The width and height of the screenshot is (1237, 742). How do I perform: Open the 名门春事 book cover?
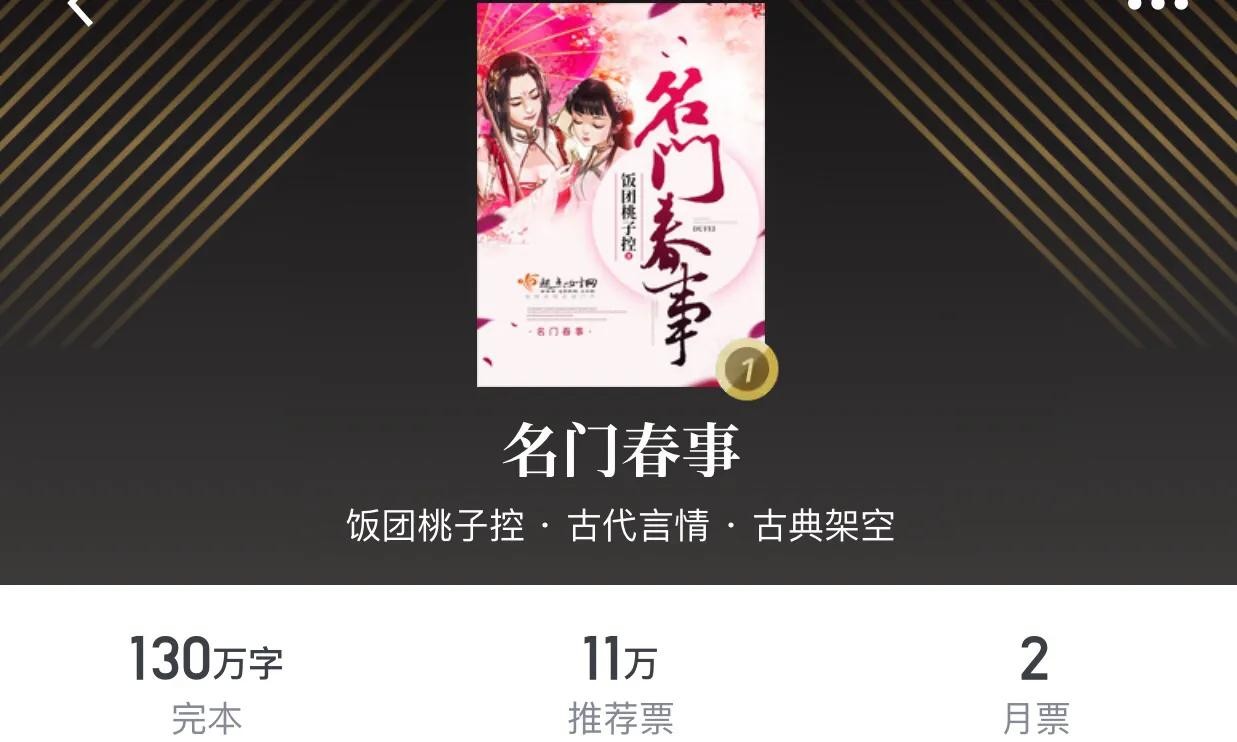[x=621, y=195]
